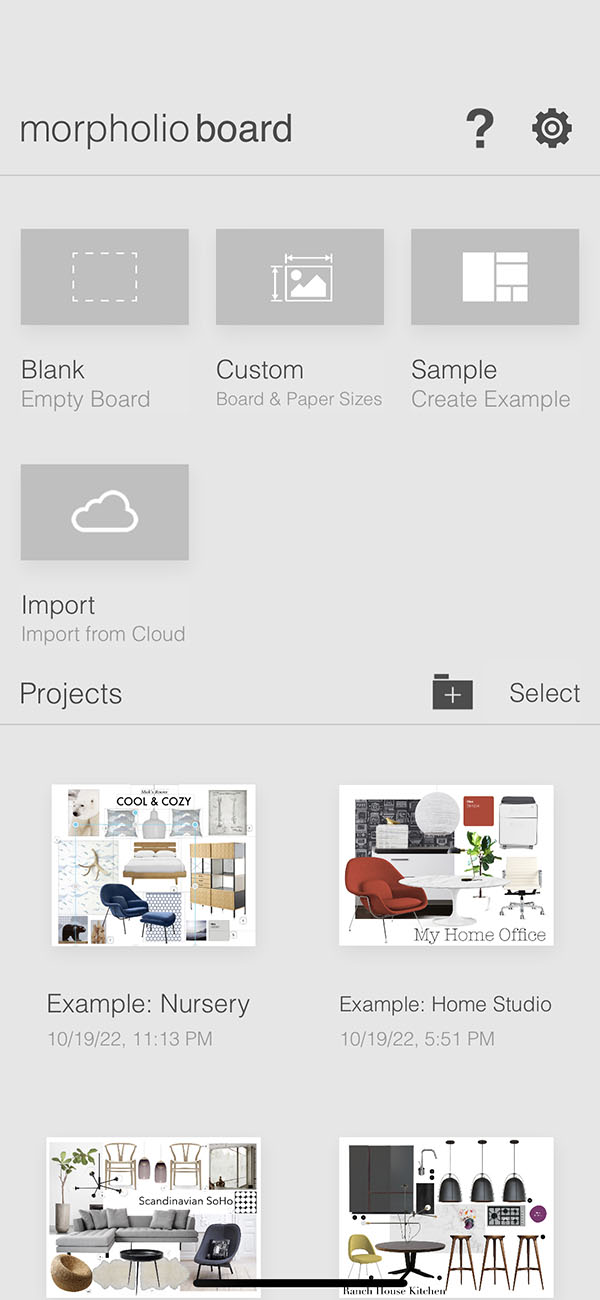Add a new project folder
The height and width of the screenshot is (1300, 600).
(452, 693)
